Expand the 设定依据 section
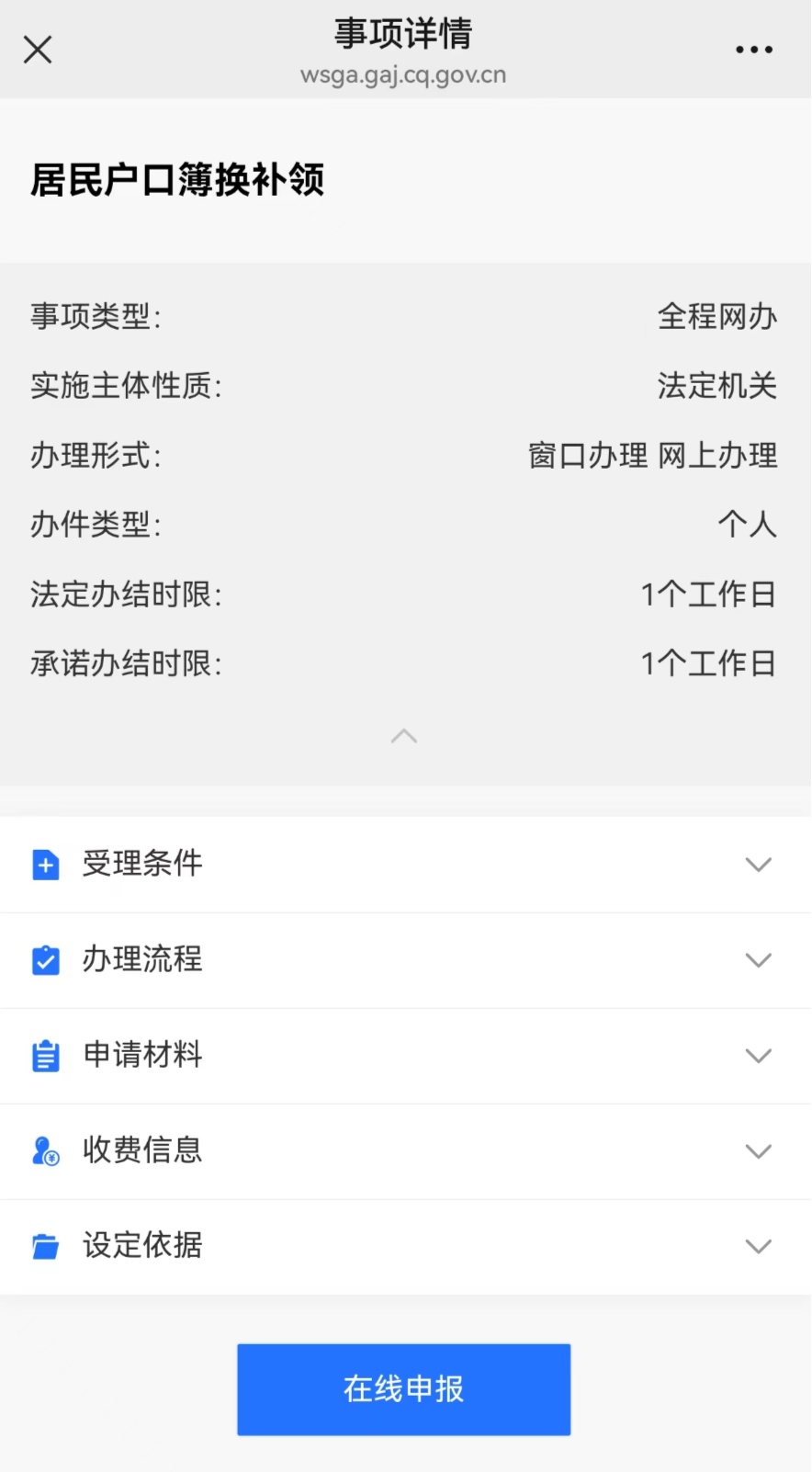The image size is (812, 1472). (x=758, y=1247)
